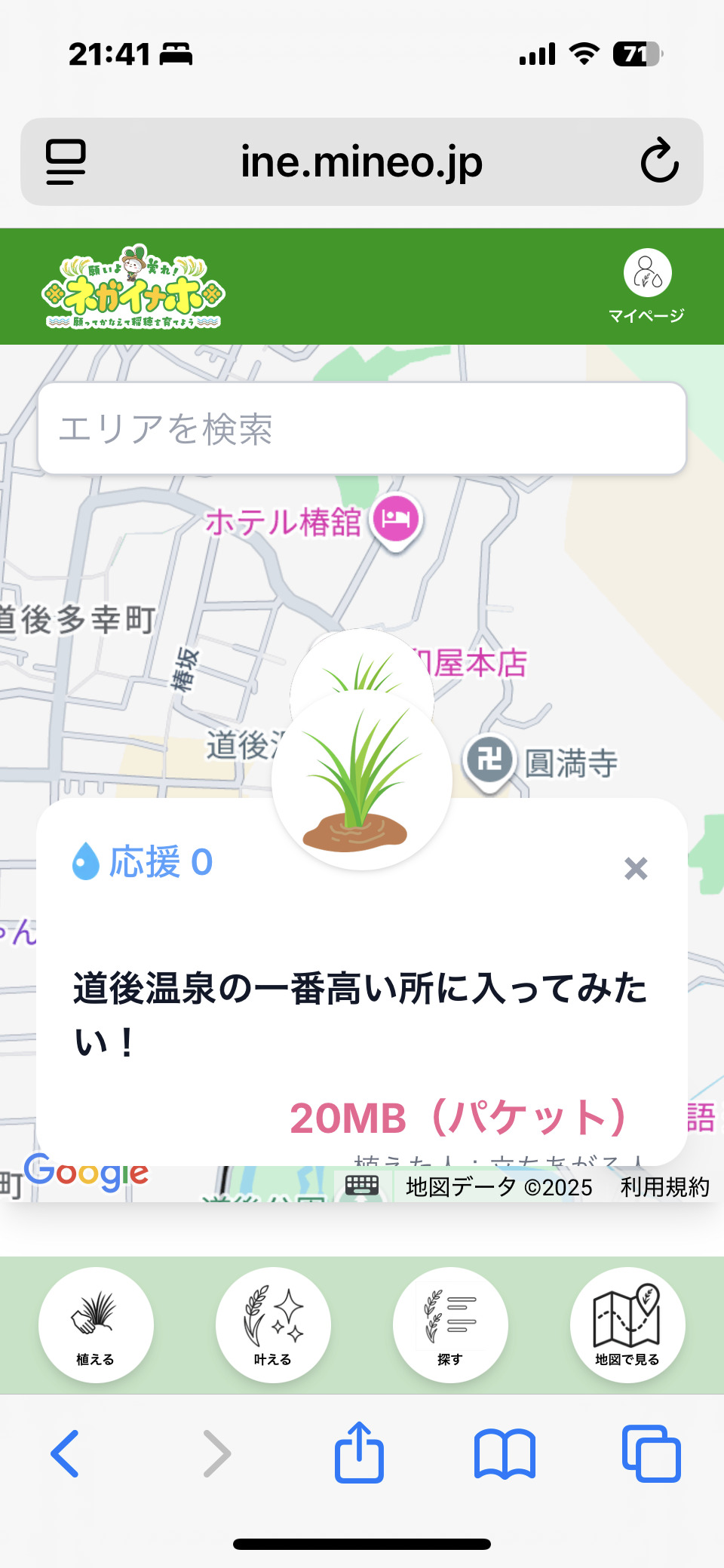Reload the ine.mineo.jp page

(659, 161)
